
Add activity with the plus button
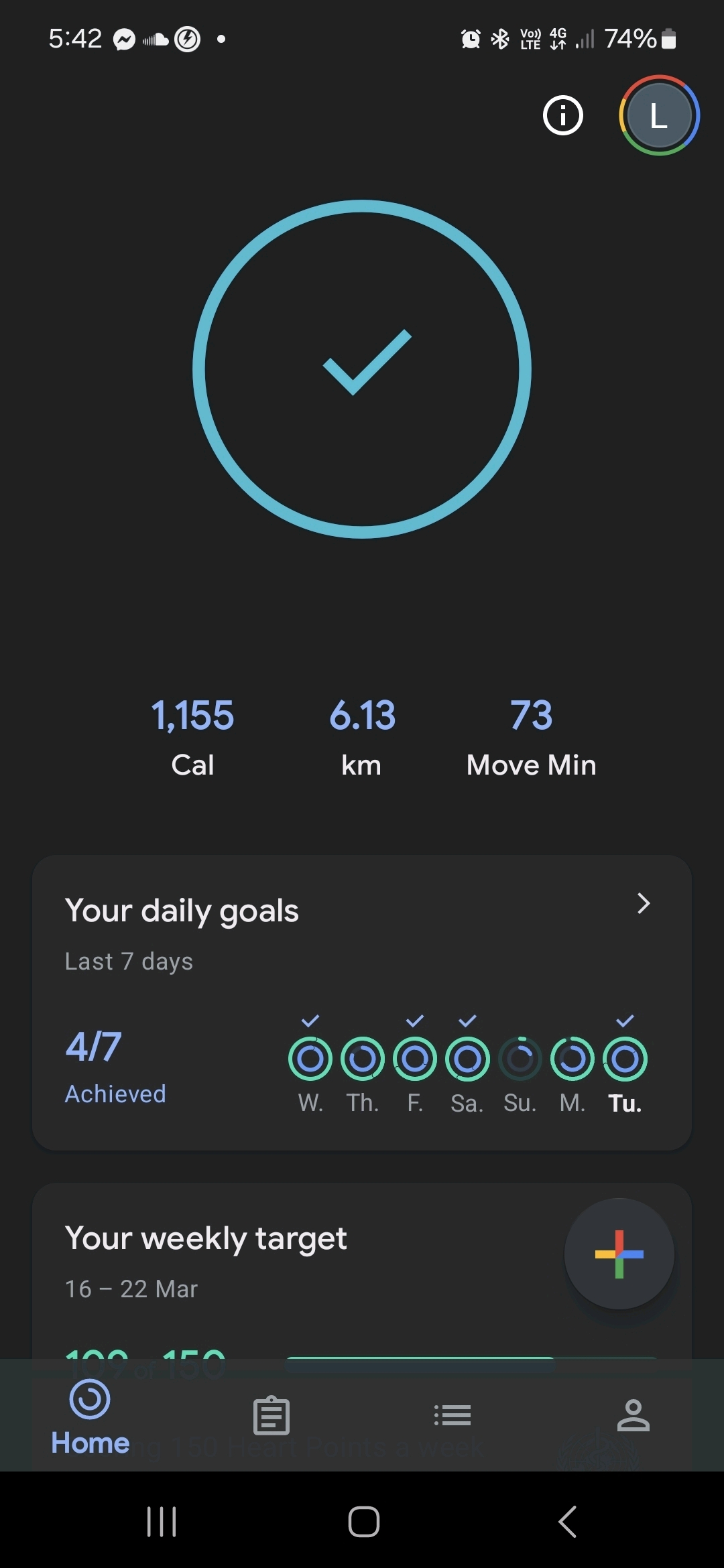[x=619, y=1254]
